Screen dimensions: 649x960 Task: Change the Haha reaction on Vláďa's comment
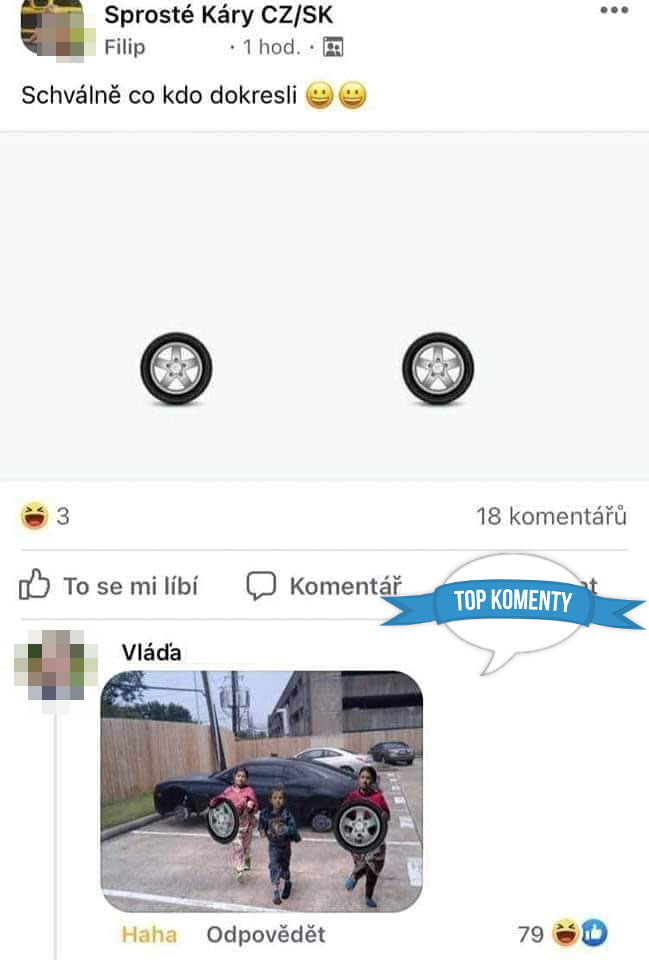pos(149,935)
